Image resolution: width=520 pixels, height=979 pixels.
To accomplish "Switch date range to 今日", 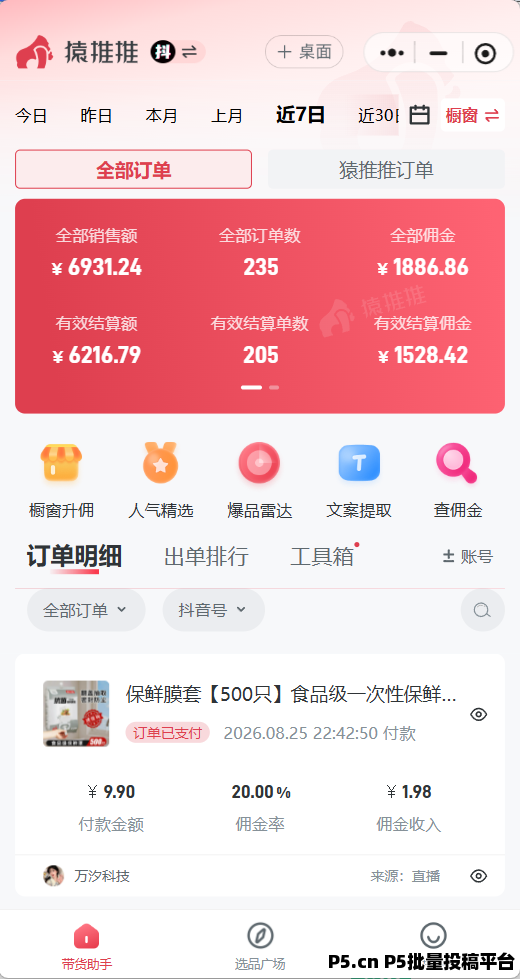I will point(31,116).
